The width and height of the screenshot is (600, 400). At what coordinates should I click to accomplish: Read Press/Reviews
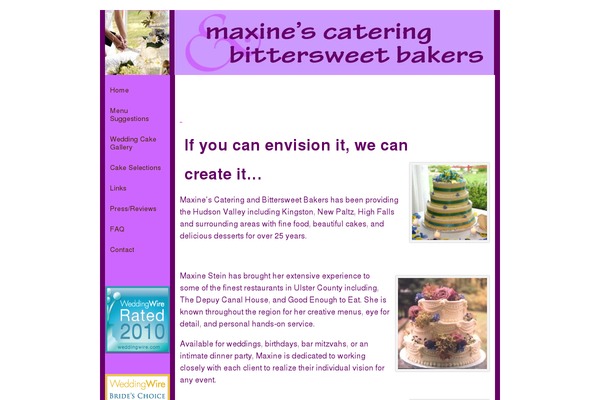click(x=133, y=209)
